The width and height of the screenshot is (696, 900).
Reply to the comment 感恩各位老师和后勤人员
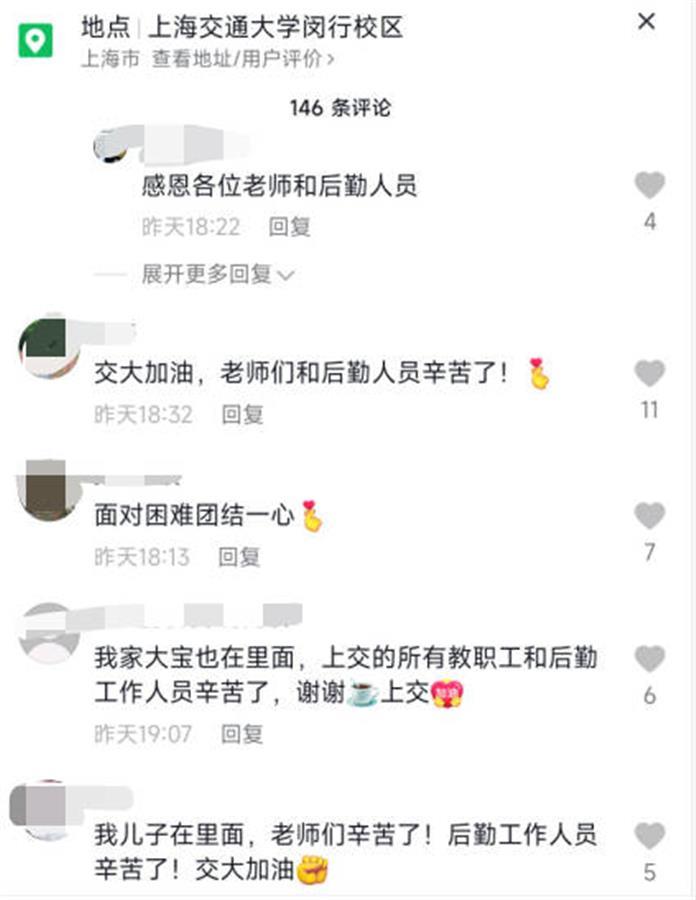point(290,227)
